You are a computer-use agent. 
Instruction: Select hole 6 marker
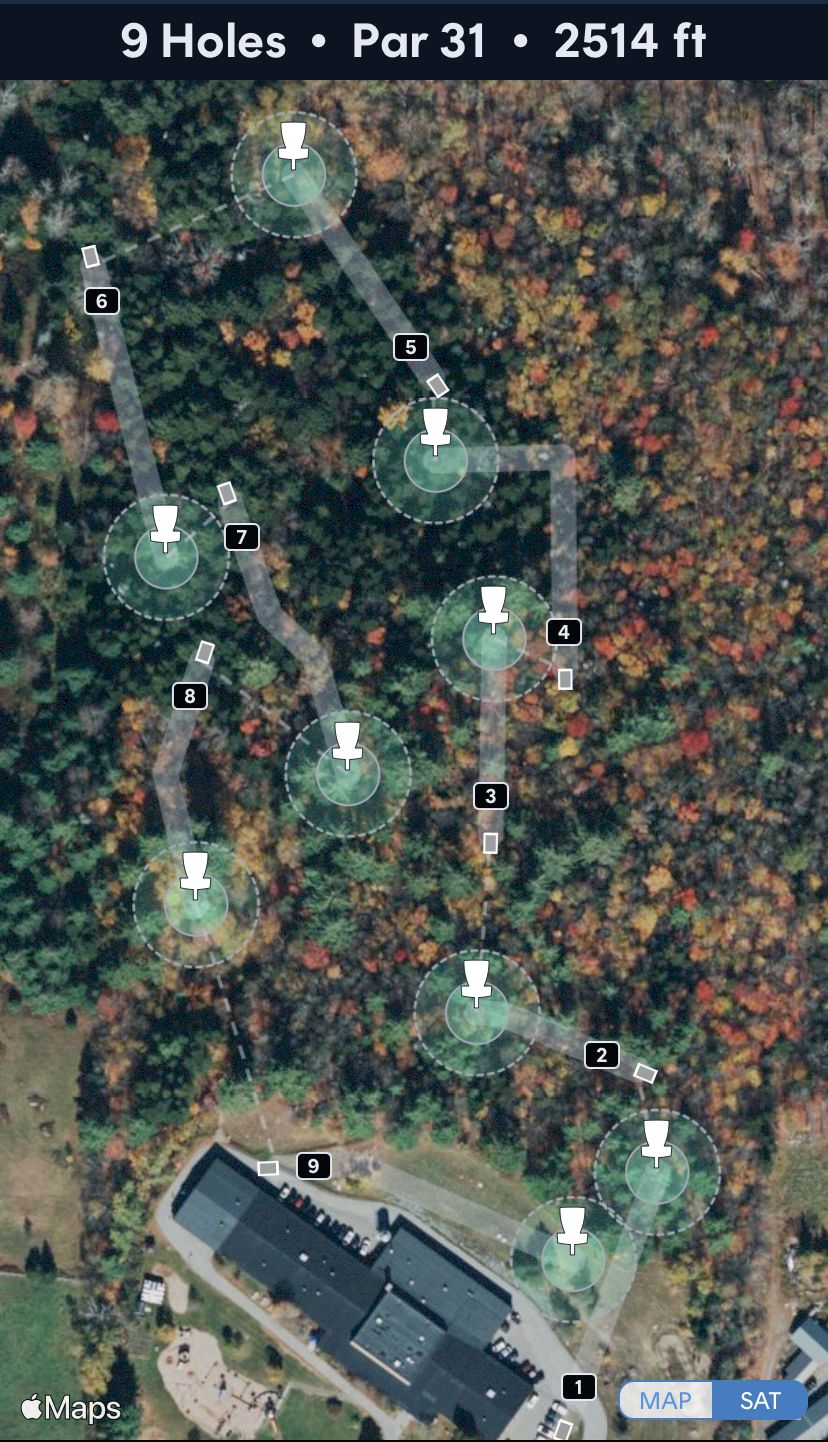pos(102,300)
